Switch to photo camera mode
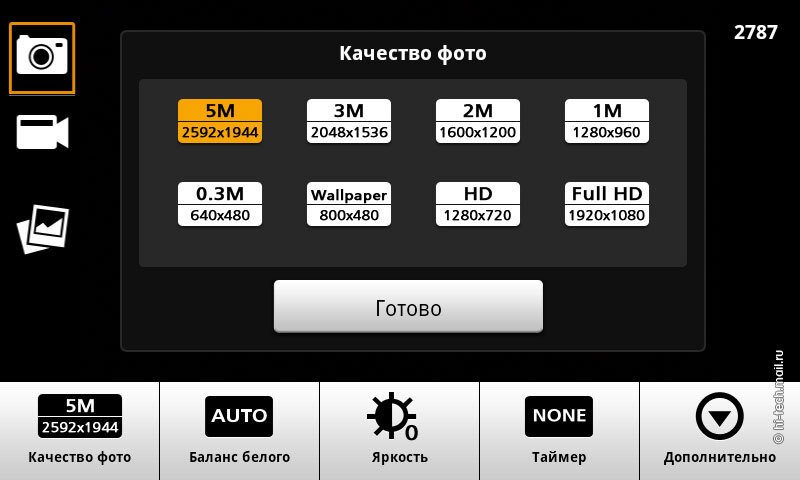The height and width of the screenshot is (480, 800). (42, 57)
